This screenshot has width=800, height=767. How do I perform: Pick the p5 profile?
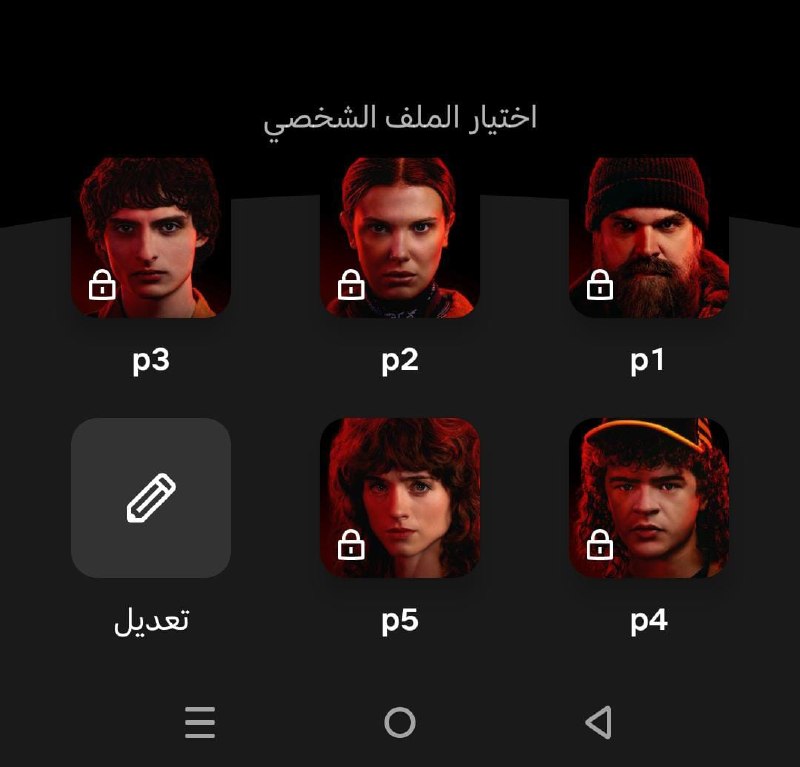click(399, 498)
